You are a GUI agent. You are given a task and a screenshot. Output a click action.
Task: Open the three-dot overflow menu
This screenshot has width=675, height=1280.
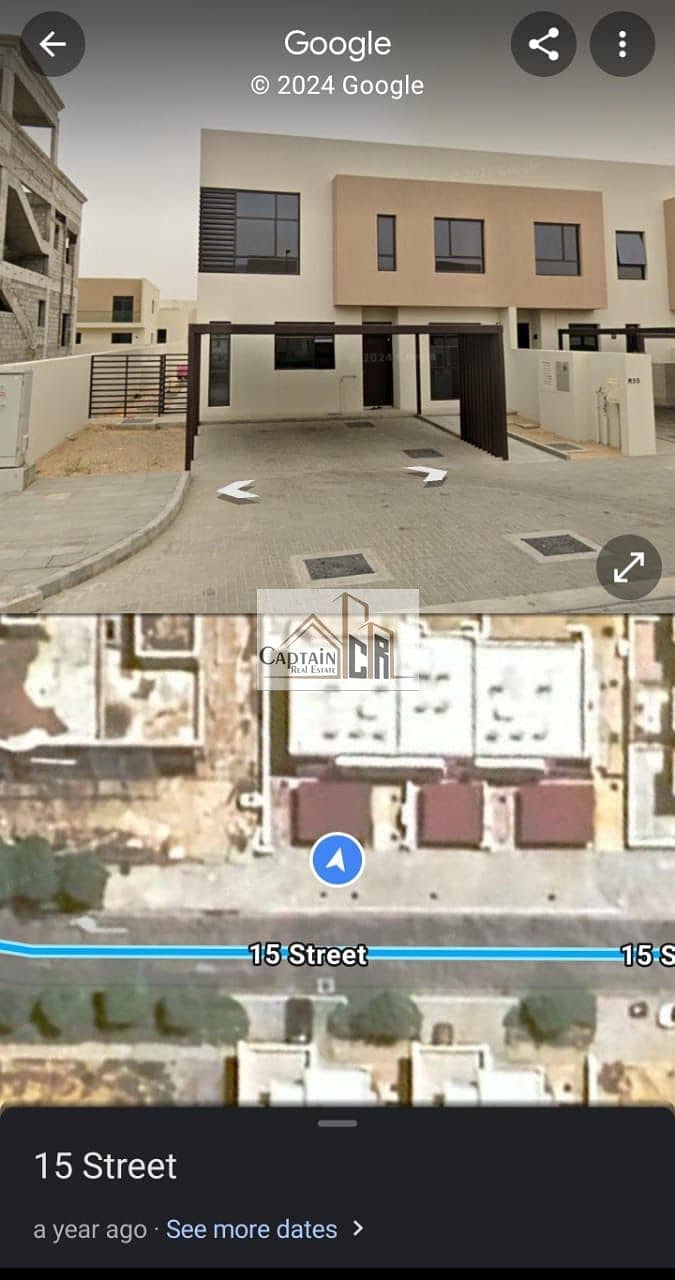point(622,44)
